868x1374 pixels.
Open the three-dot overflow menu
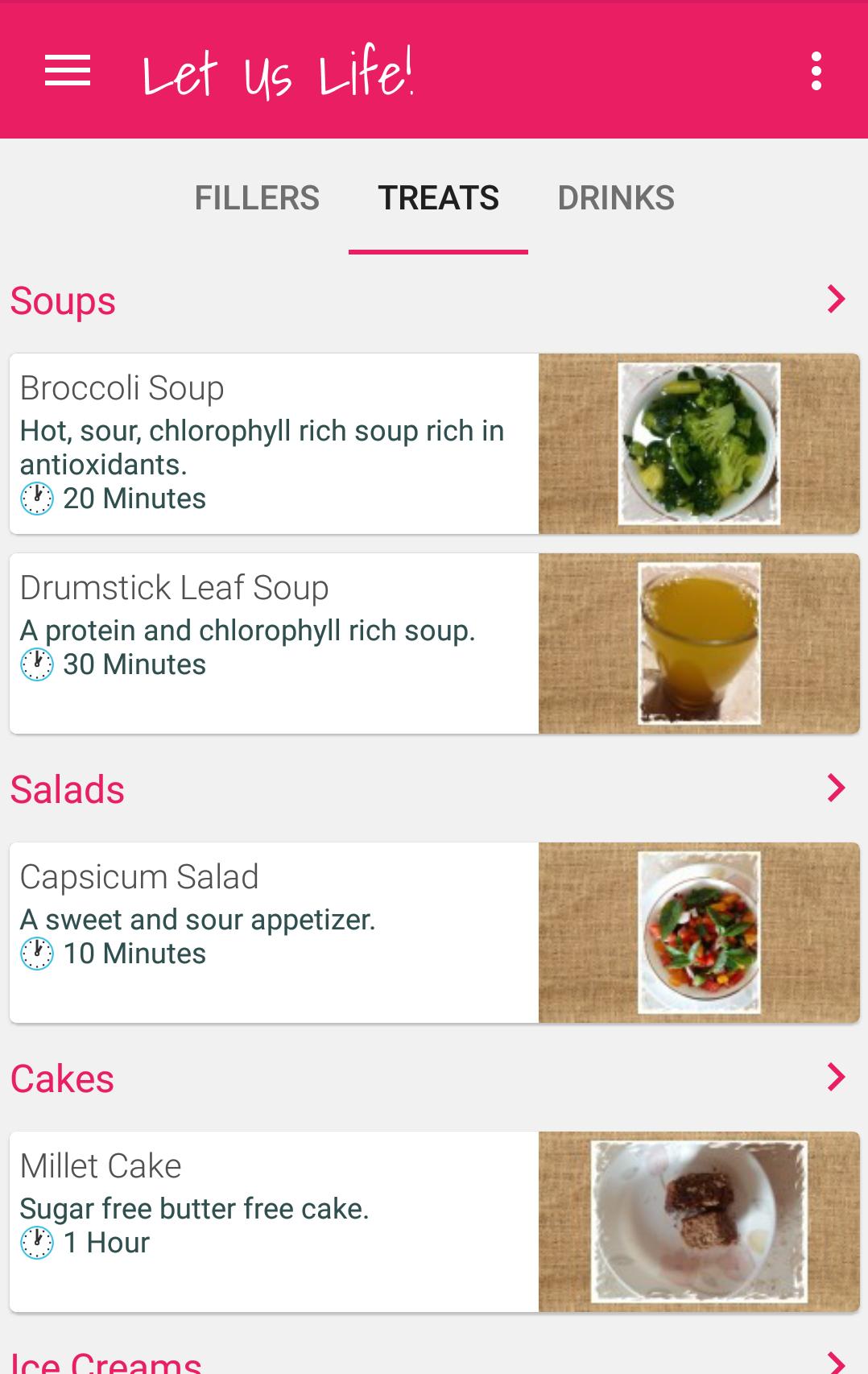pos(816,70)
